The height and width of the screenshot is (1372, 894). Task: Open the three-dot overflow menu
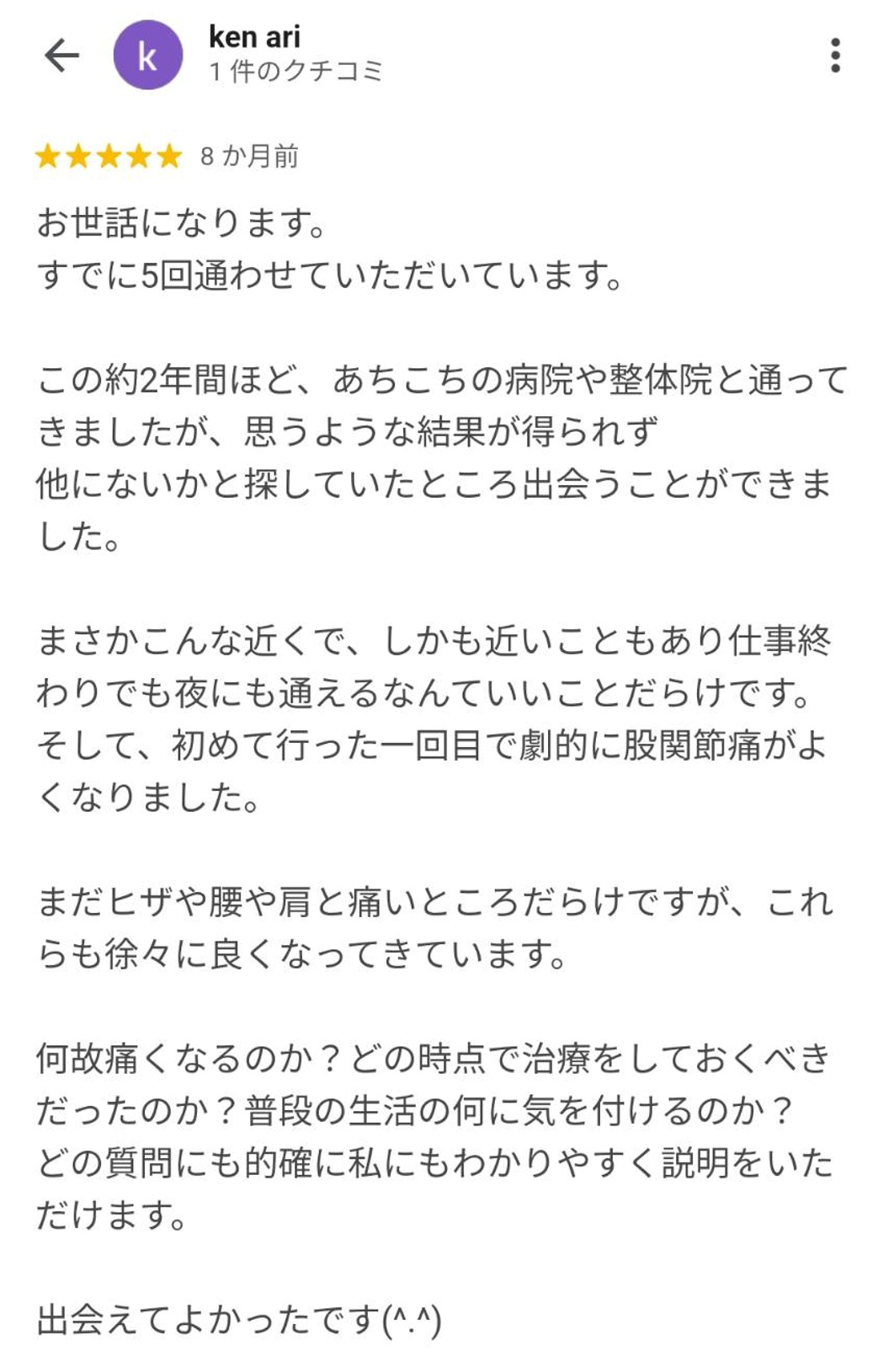834,56
